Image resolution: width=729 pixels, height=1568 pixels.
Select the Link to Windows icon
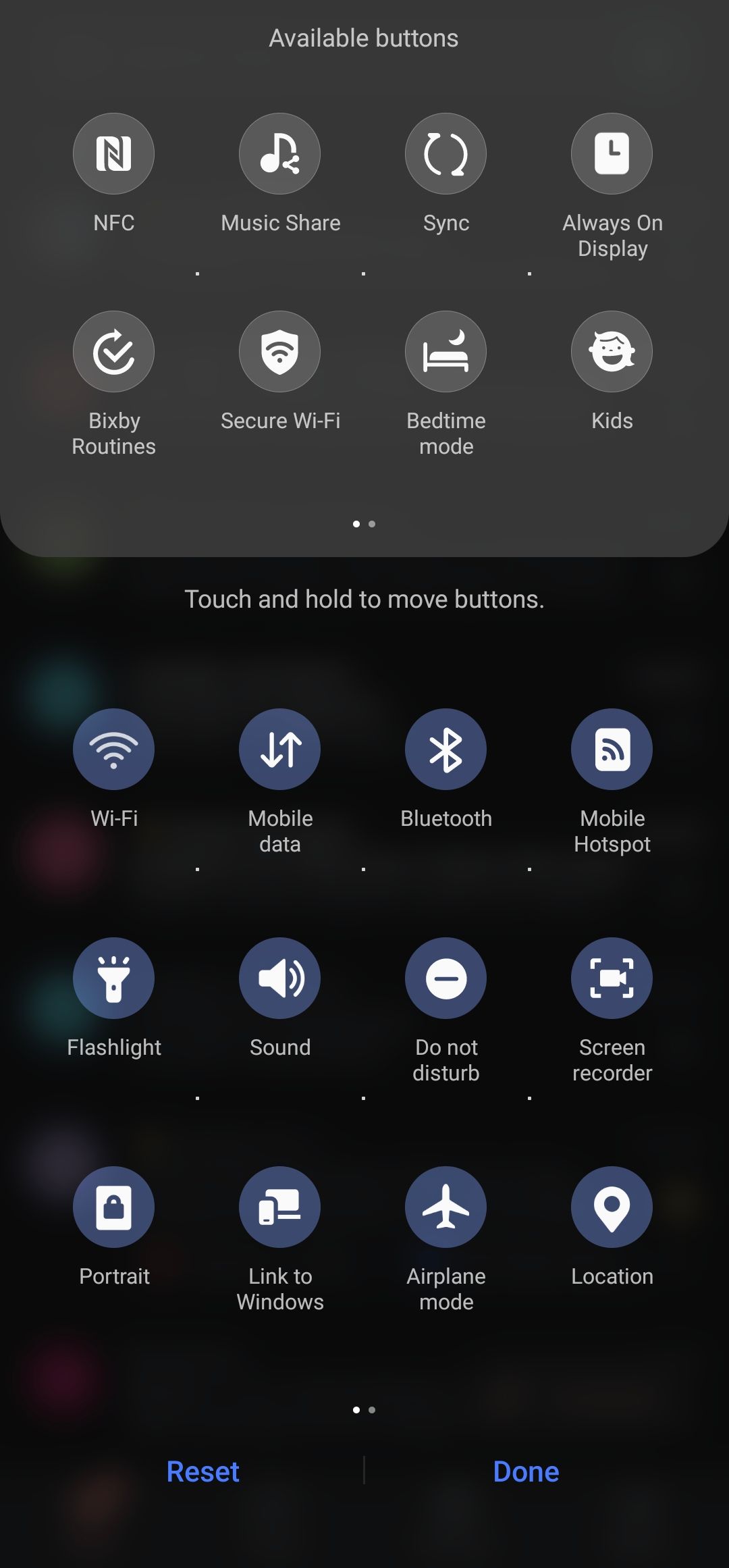pyautogui.click(x=279, y=1207)
